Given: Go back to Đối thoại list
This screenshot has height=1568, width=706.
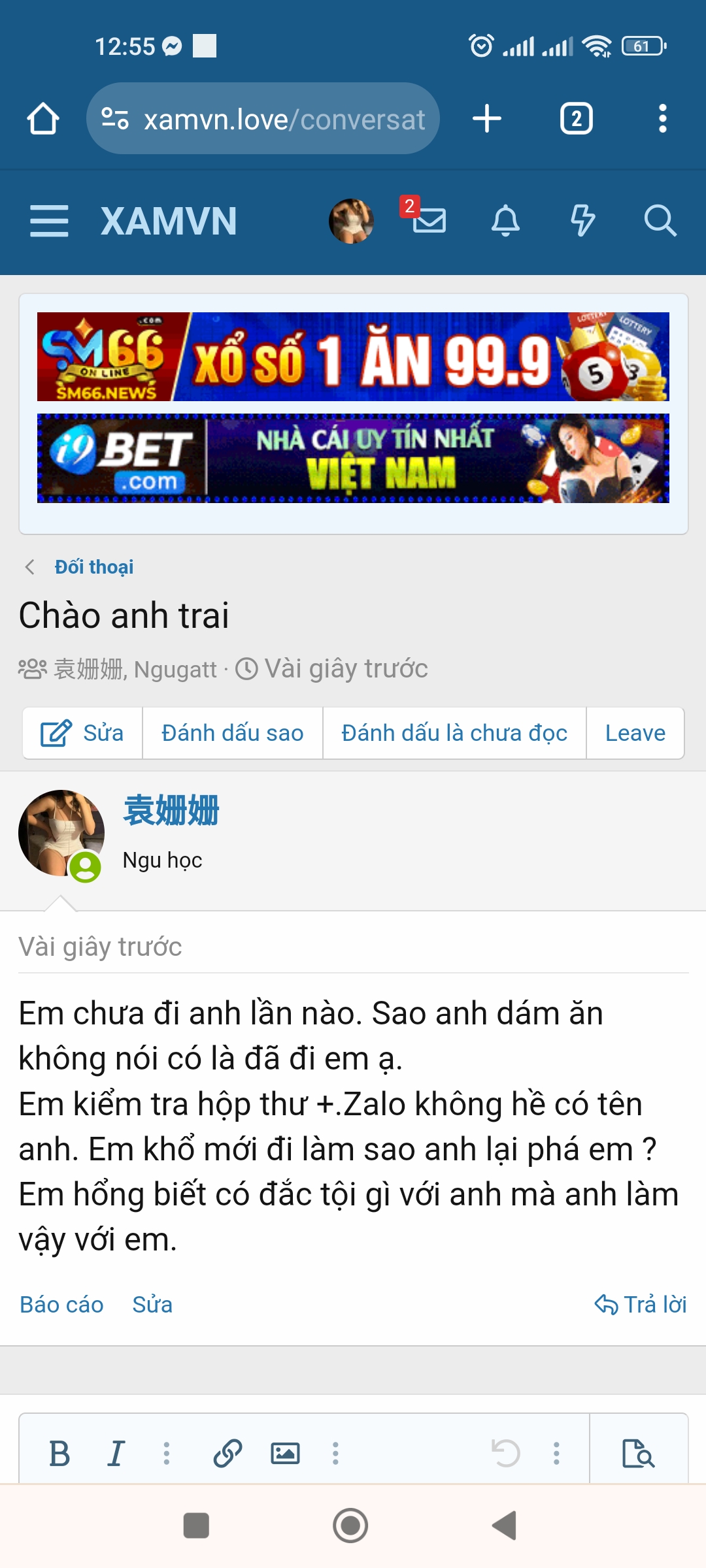Looking at the screenshot, I should [x=93, y=566].
